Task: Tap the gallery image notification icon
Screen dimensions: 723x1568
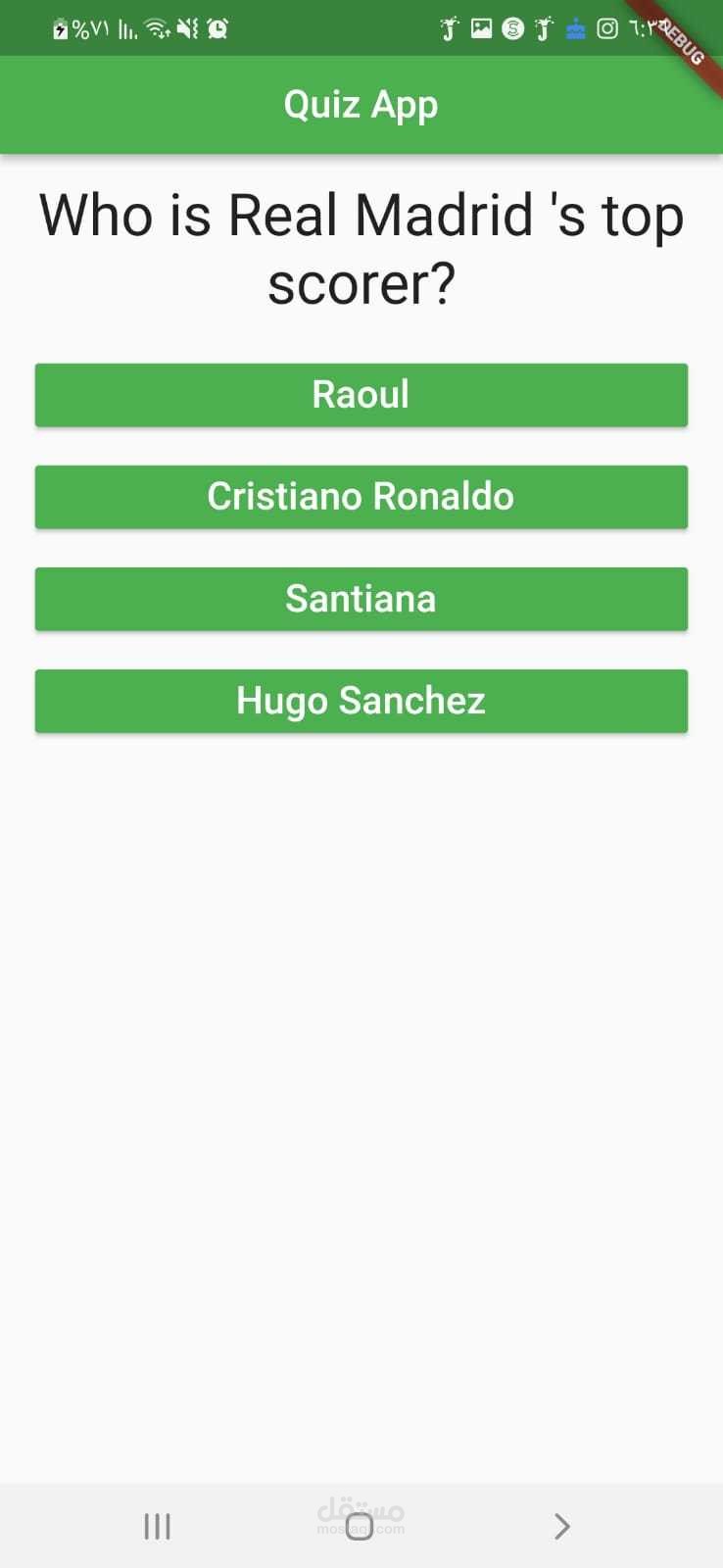Action: [480, 28]
